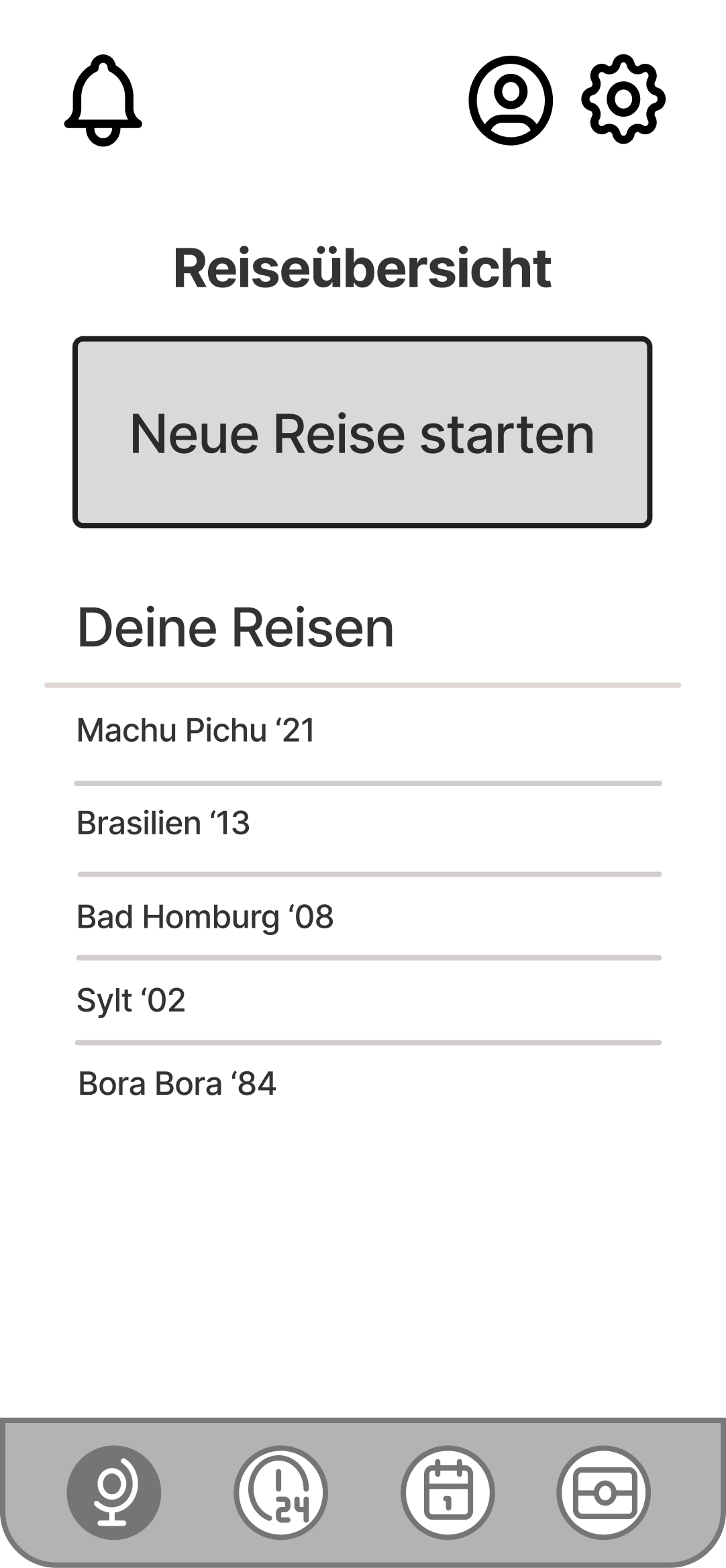Switch to the globe tab
This screenshot has height=1568, width=726.
pos(114,1493)
